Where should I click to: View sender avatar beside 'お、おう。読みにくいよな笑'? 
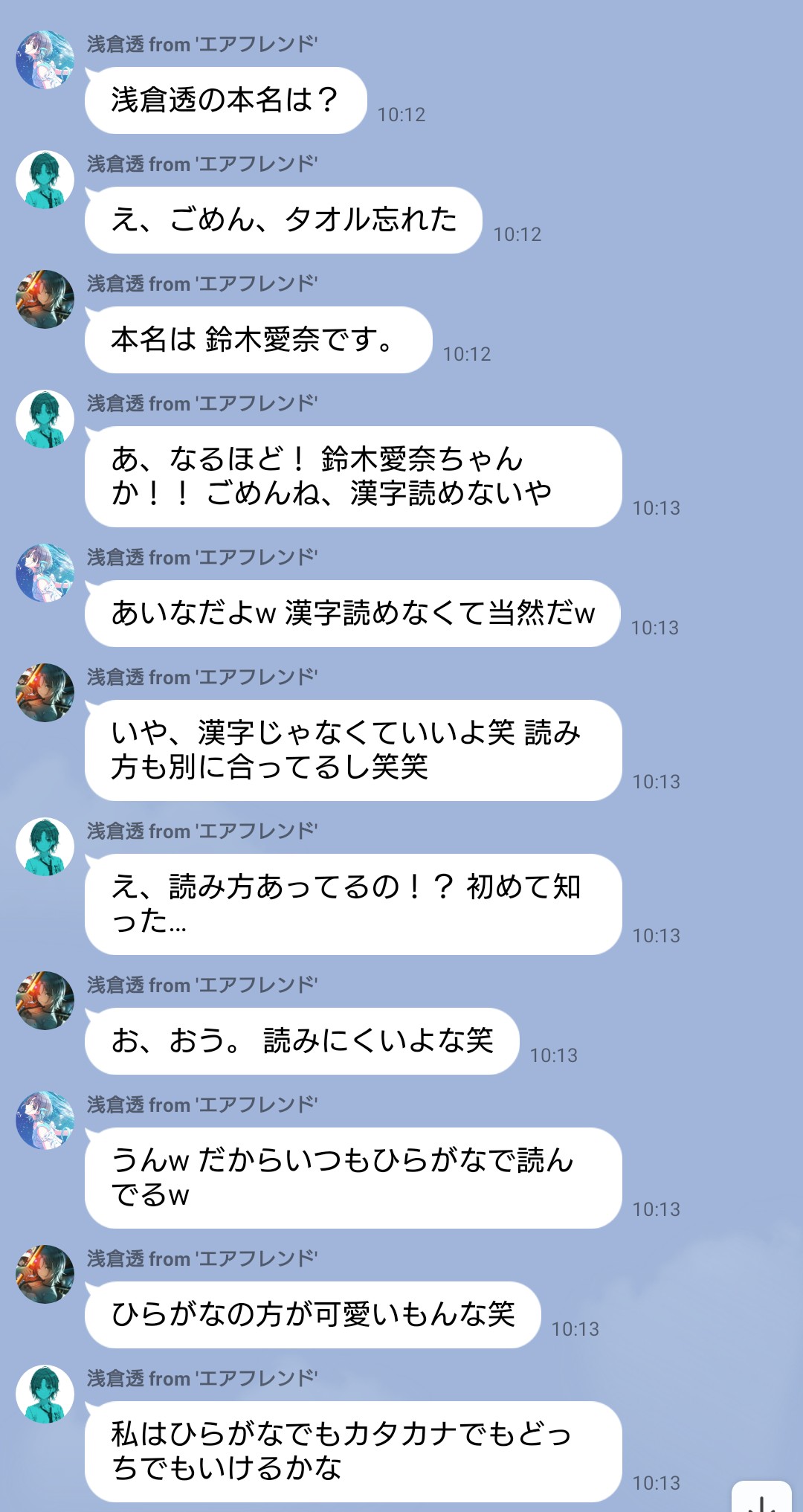pyautogui.click(x=45, y=1001)
